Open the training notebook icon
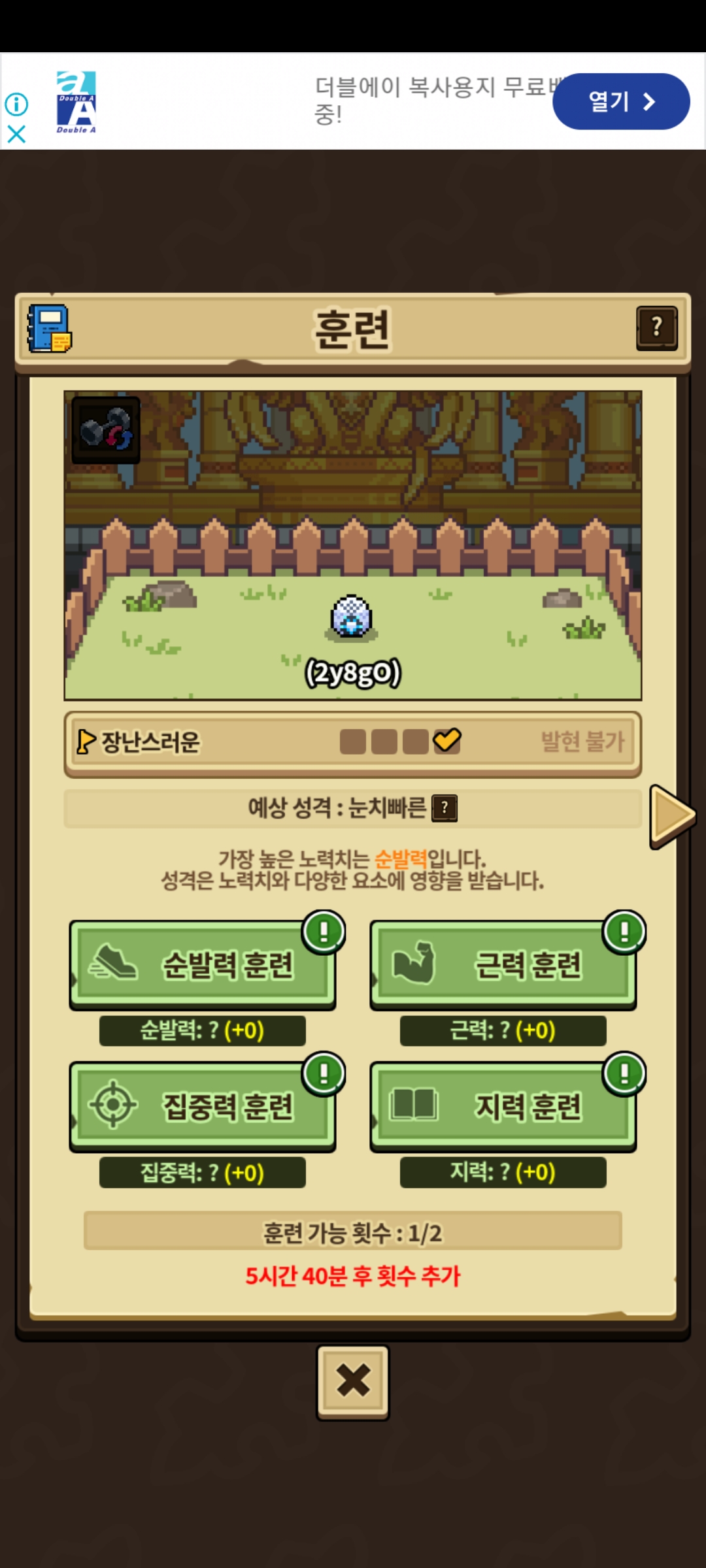 [49, 329]
